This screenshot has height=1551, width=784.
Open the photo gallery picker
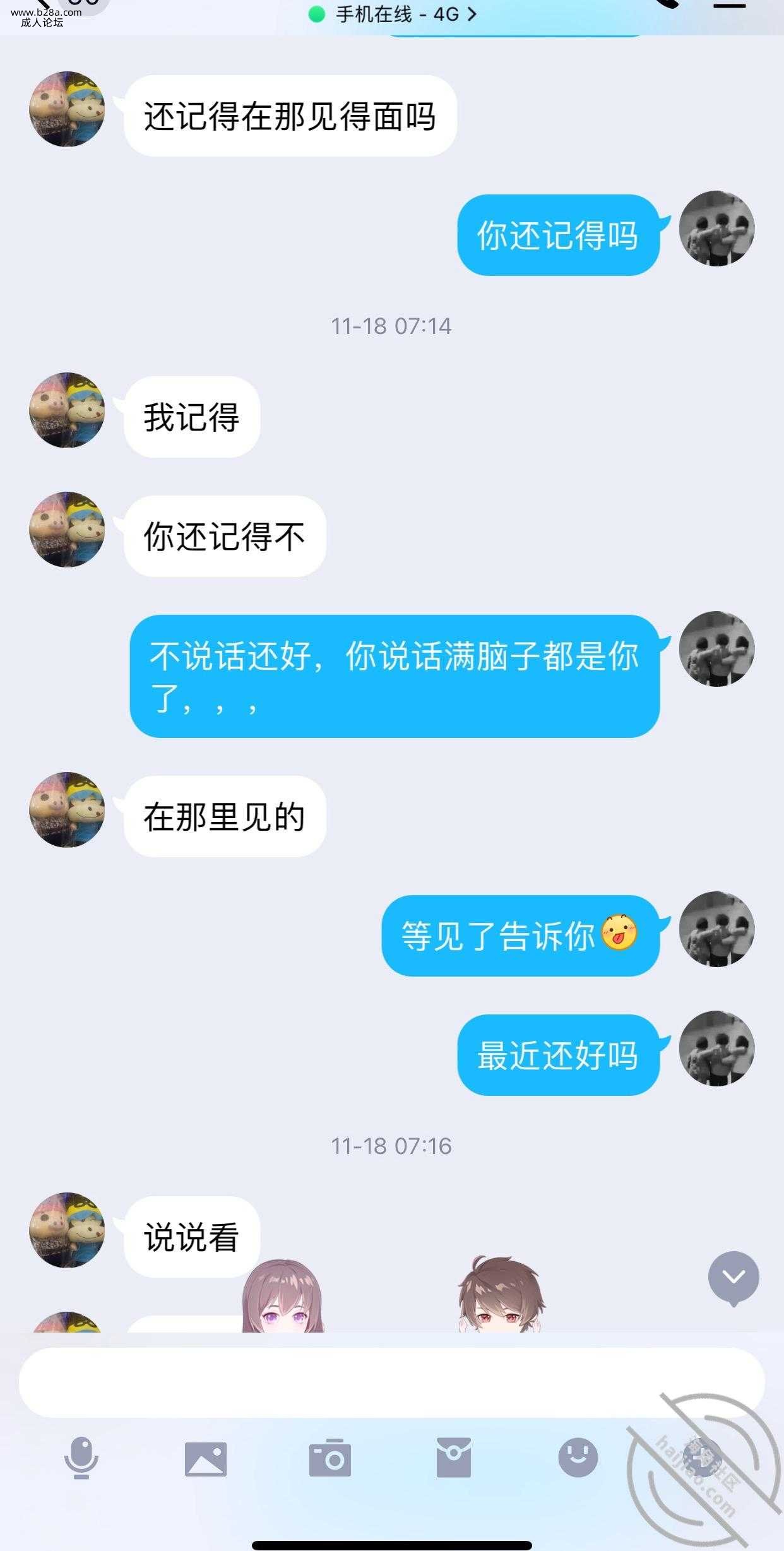coord(205,1459)
